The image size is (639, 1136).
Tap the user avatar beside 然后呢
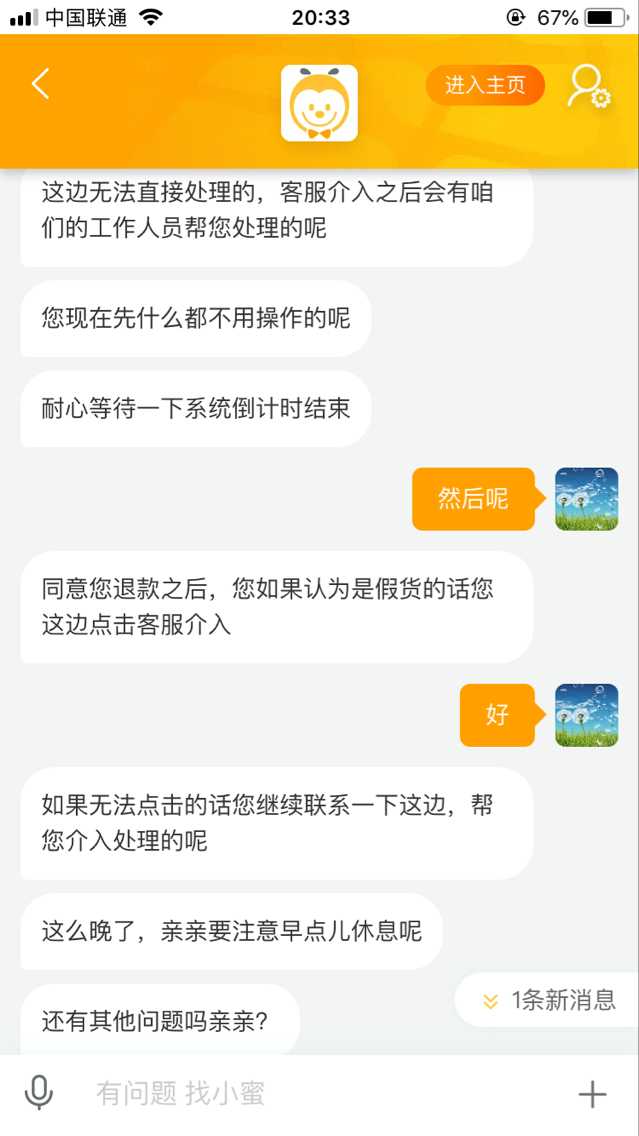tap(586, 498)
